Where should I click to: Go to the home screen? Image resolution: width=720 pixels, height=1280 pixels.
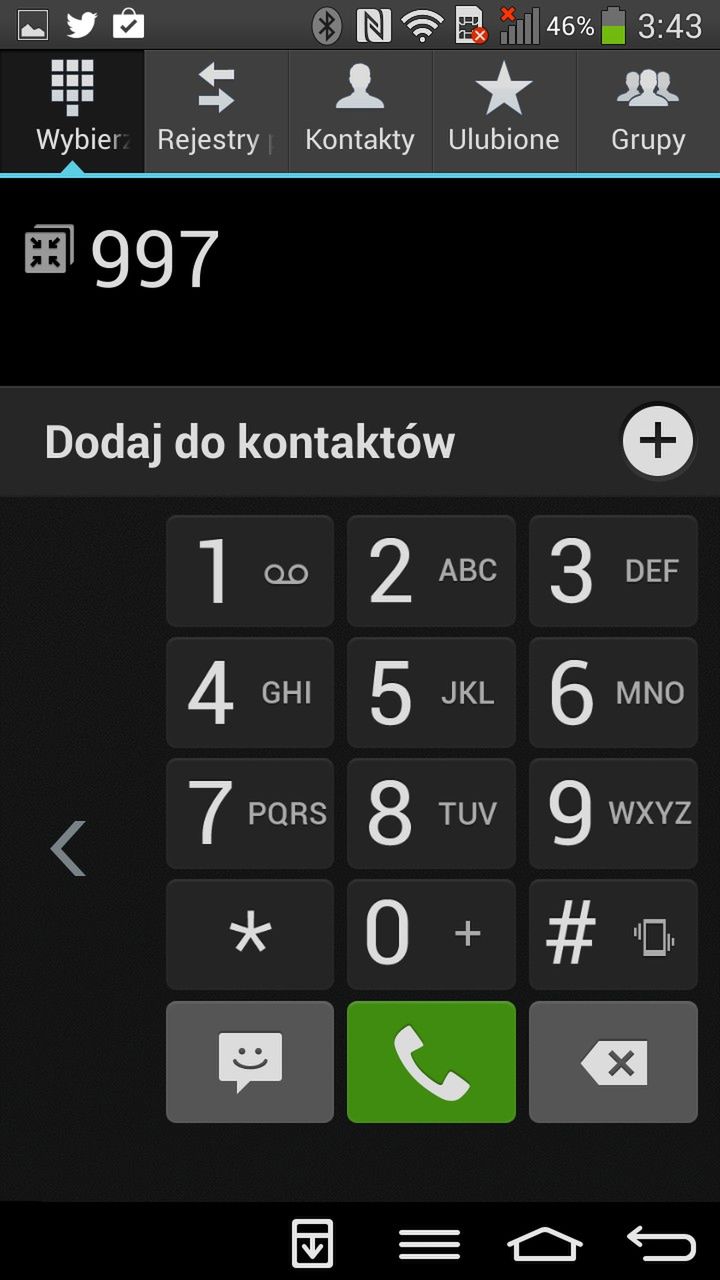tap(545, 1244)
